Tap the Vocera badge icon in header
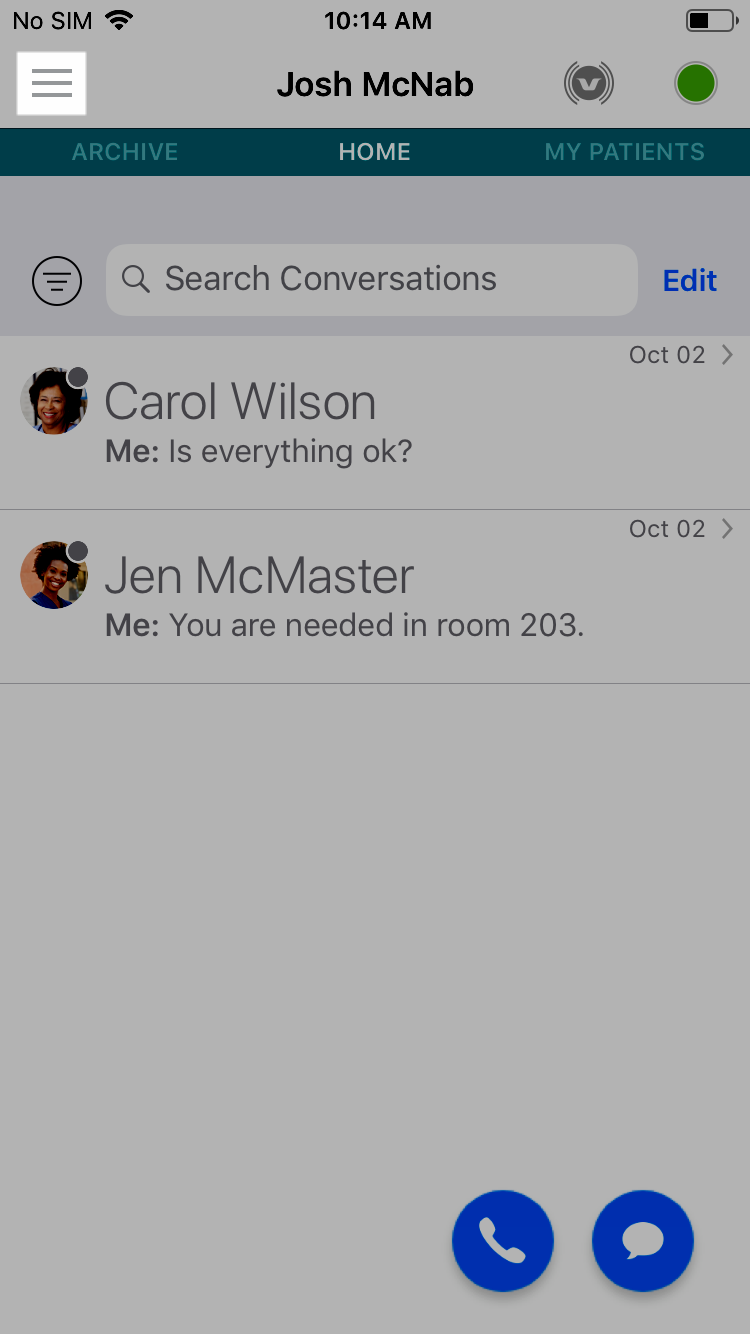The image size is (750, 1334). [x=589, y=83]
